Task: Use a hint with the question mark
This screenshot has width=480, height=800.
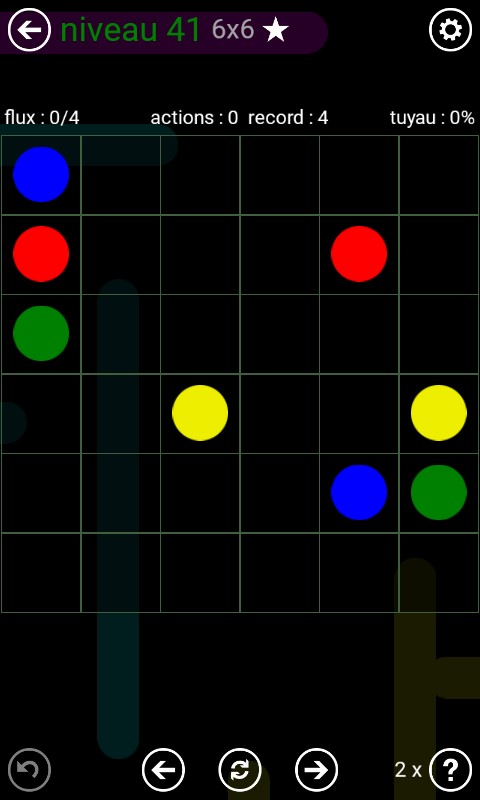Action: pyautogui.click(x=450, y=769)
